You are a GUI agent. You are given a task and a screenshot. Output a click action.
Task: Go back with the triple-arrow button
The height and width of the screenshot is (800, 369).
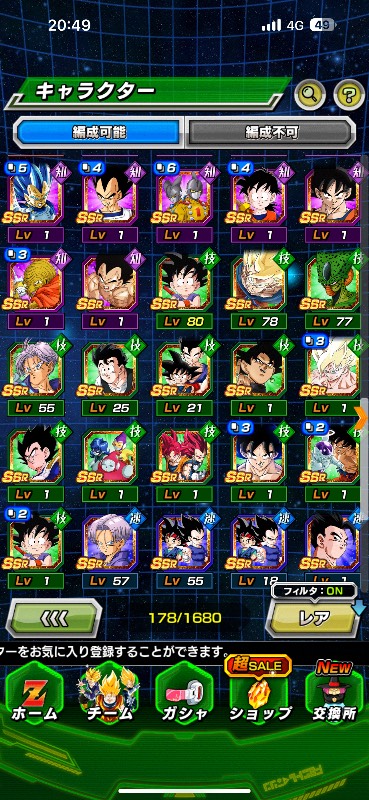coord(54,618)
